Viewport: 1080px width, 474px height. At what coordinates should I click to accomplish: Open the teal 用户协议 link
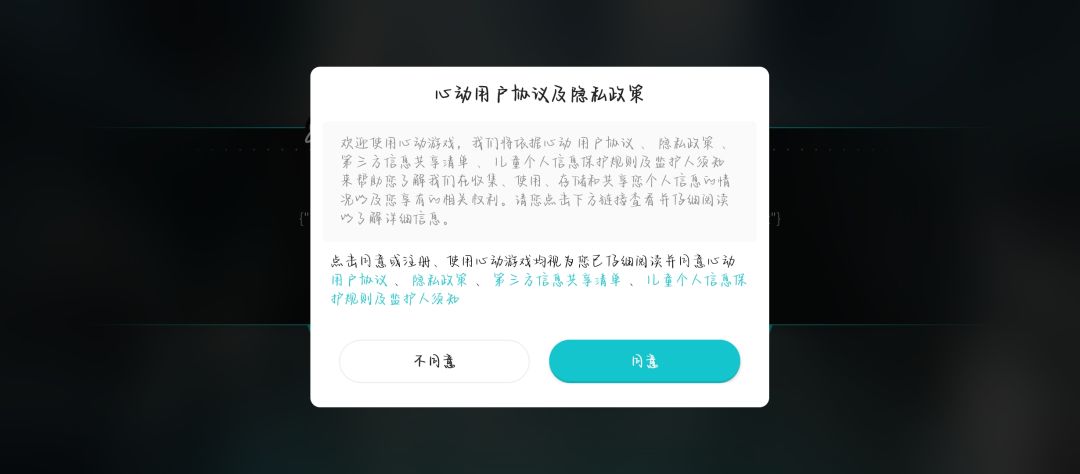(359, 280)
